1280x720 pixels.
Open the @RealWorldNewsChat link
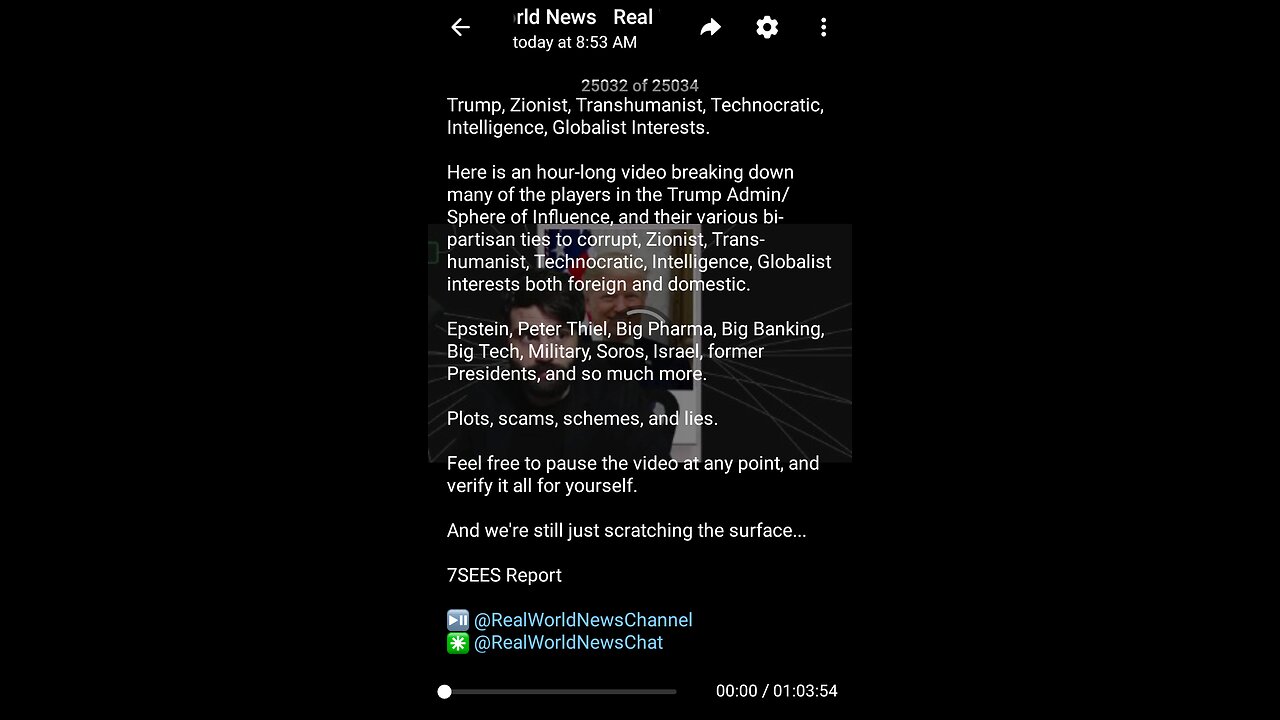(568, 643)
